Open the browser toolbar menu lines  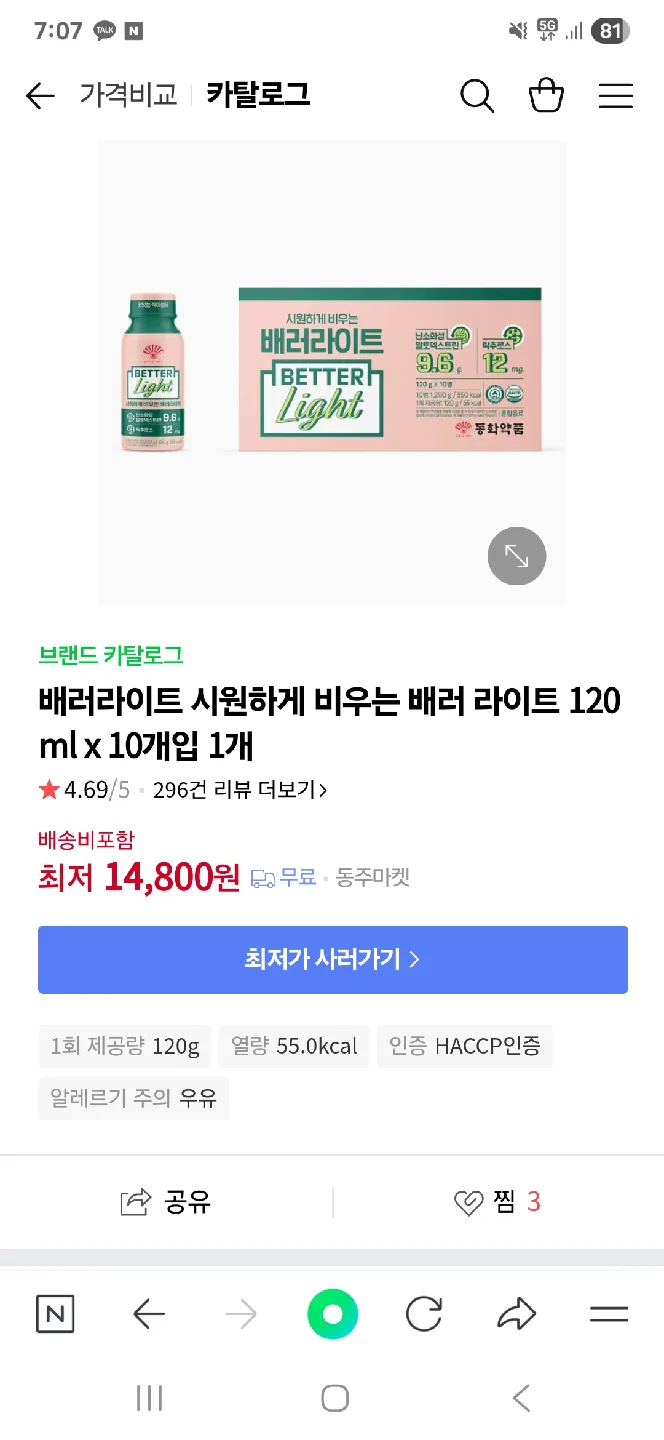(608, 1314)
